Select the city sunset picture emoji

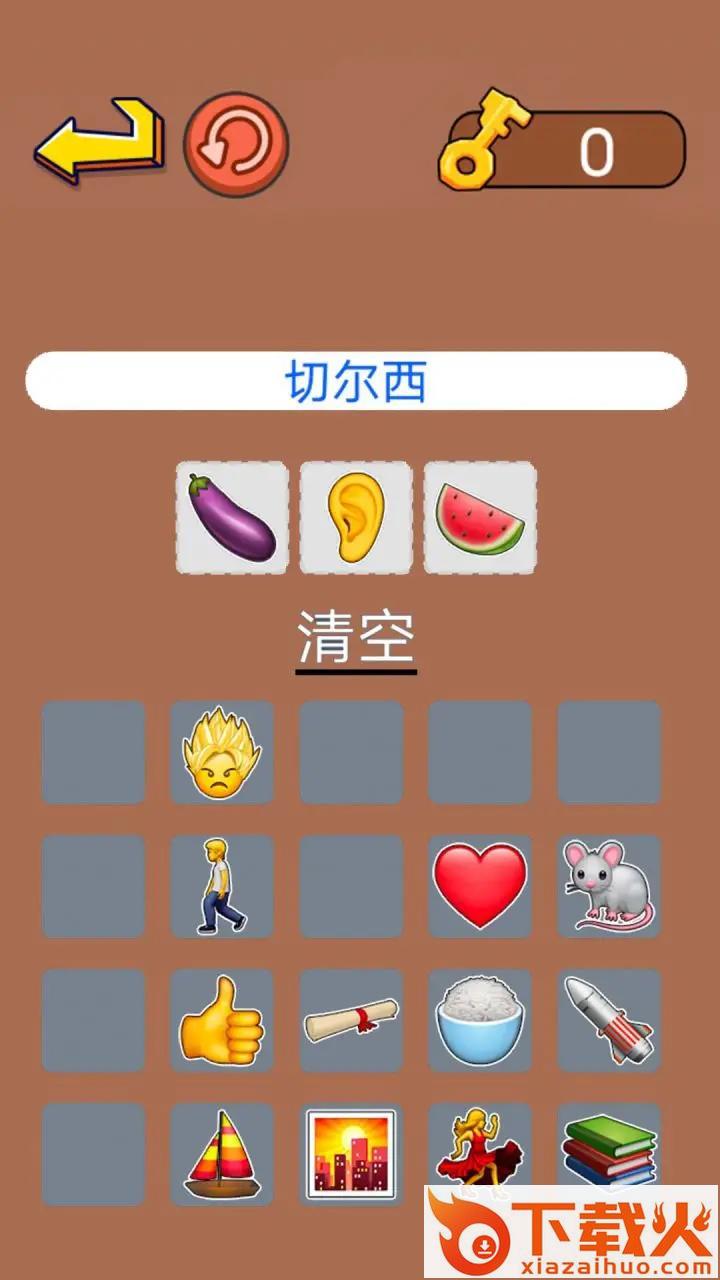tap(351, 1154)
